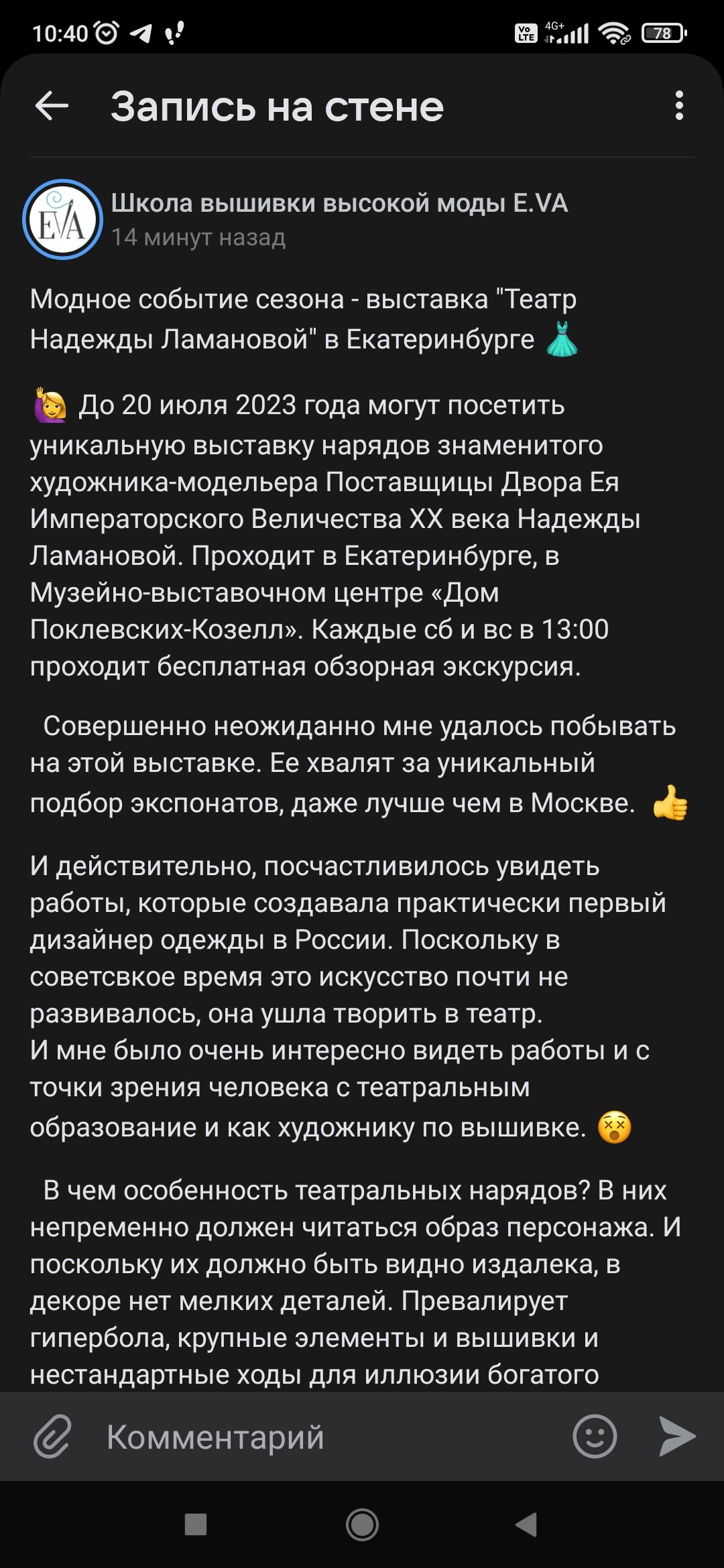Open the E.VA school profile avatar

click(x=62, y=219)
